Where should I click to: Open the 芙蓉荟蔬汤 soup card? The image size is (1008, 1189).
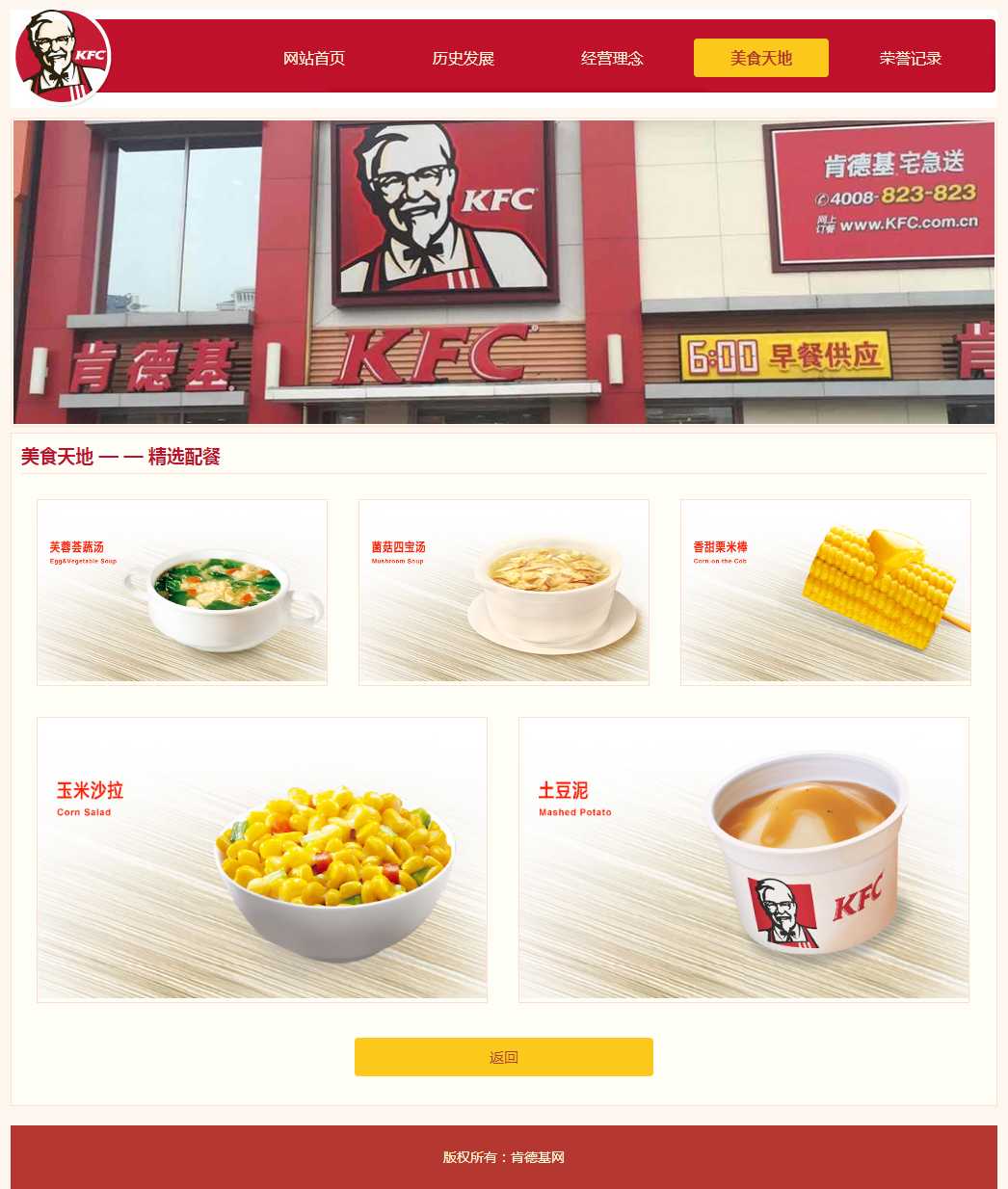click(182, 592)
